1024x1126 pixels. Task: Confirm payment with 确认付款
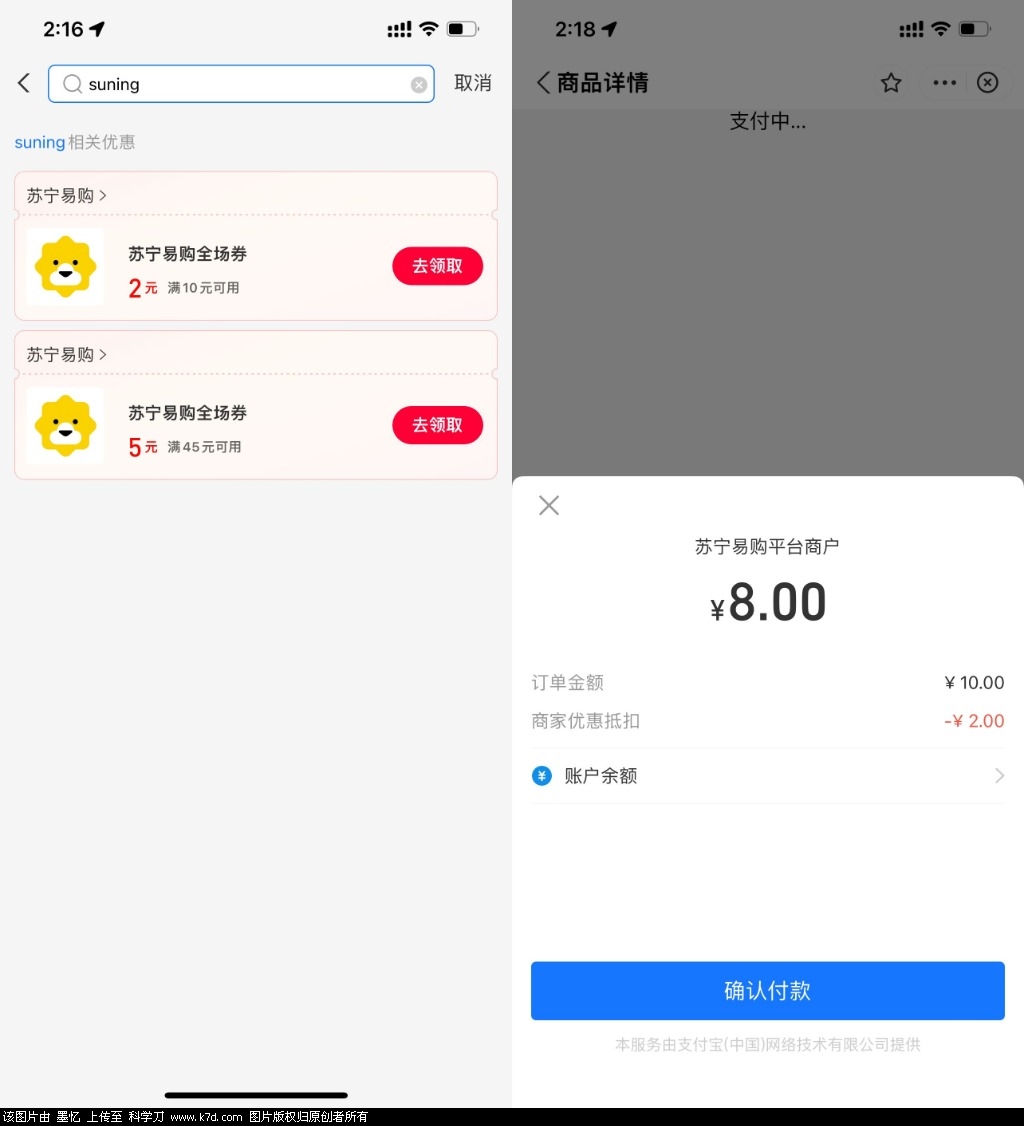click(767, 991)
